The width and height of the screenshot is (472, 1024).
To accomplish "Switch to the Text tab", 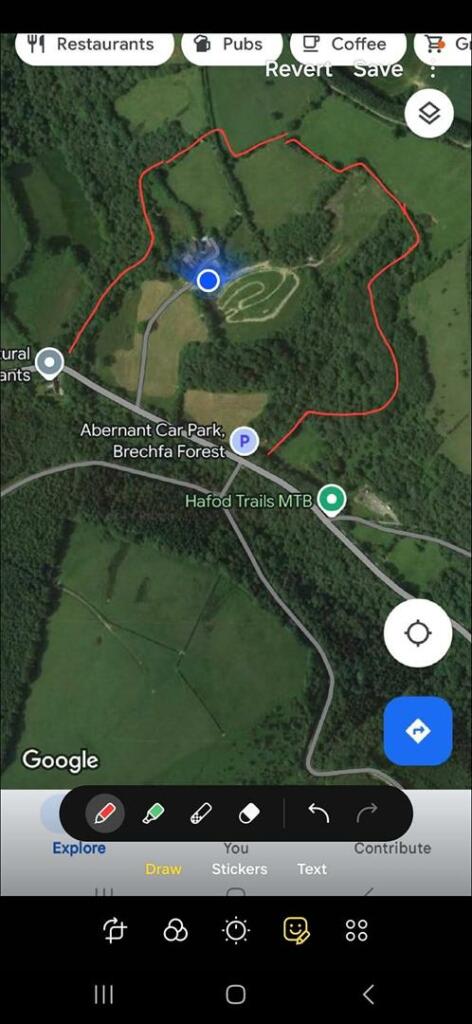I will pos(312,869).
